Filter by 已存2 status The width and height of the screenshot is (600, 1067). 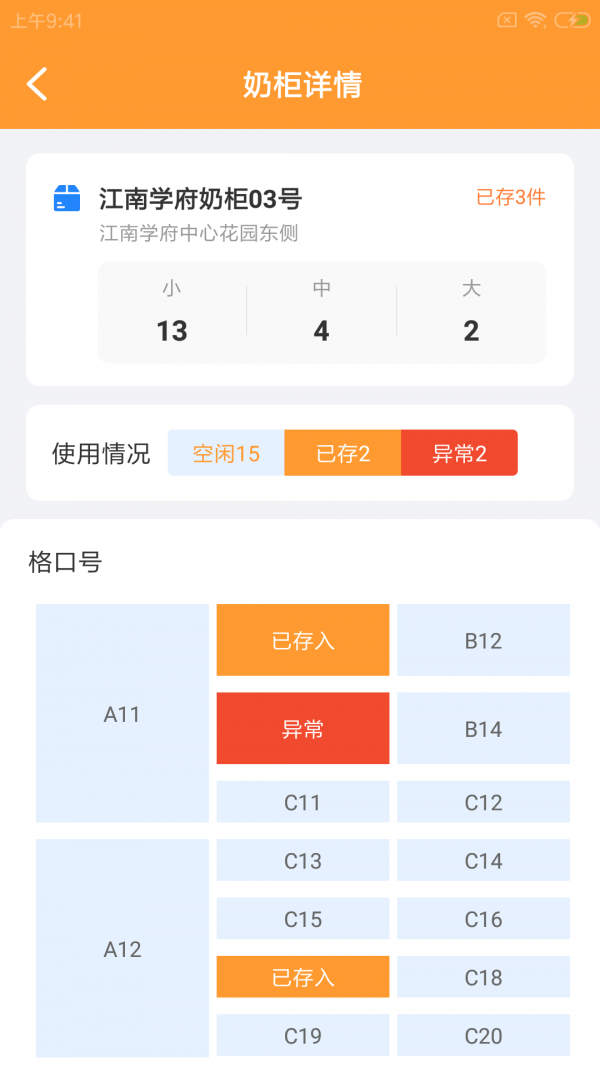[x=343, y=453]
